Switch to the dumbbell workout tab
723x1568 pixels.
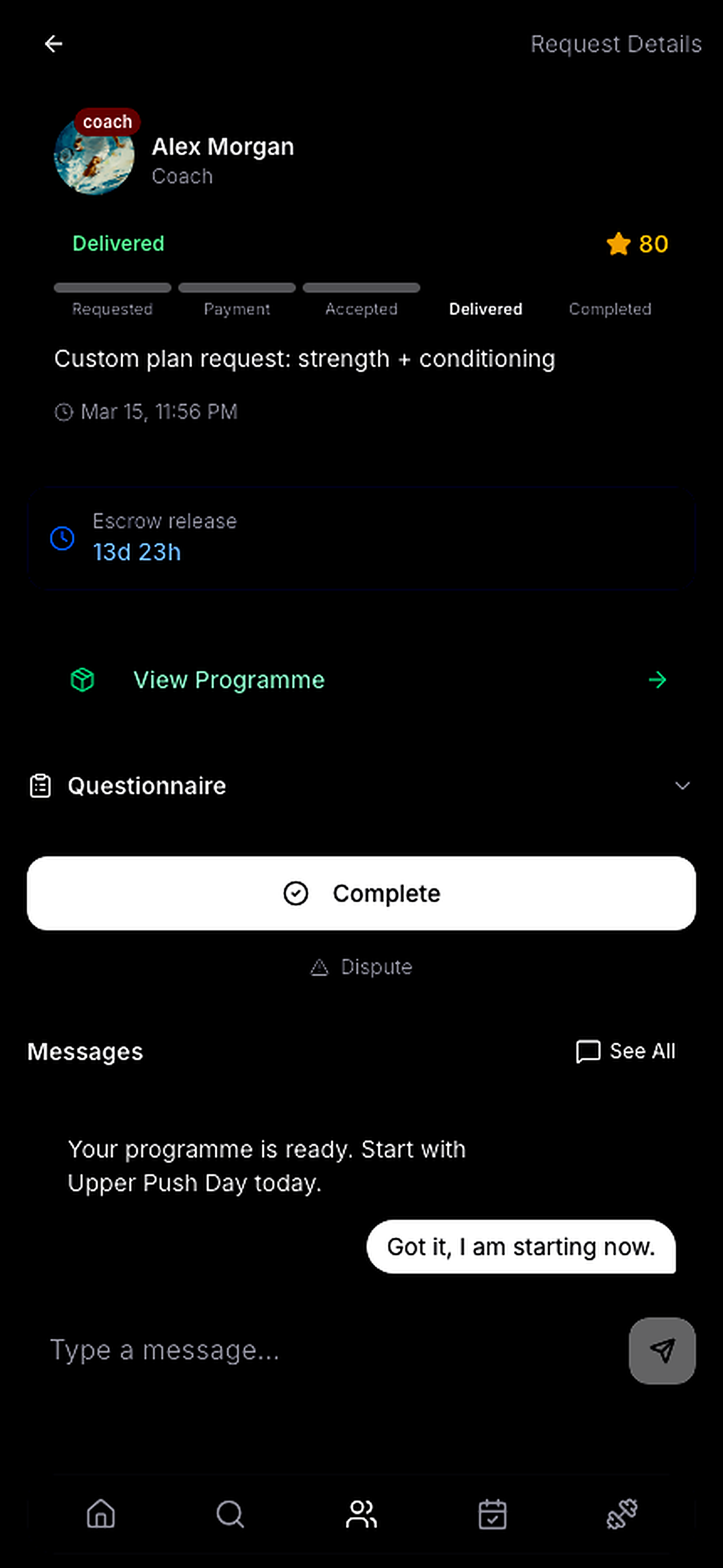(x=622, y=1513)
